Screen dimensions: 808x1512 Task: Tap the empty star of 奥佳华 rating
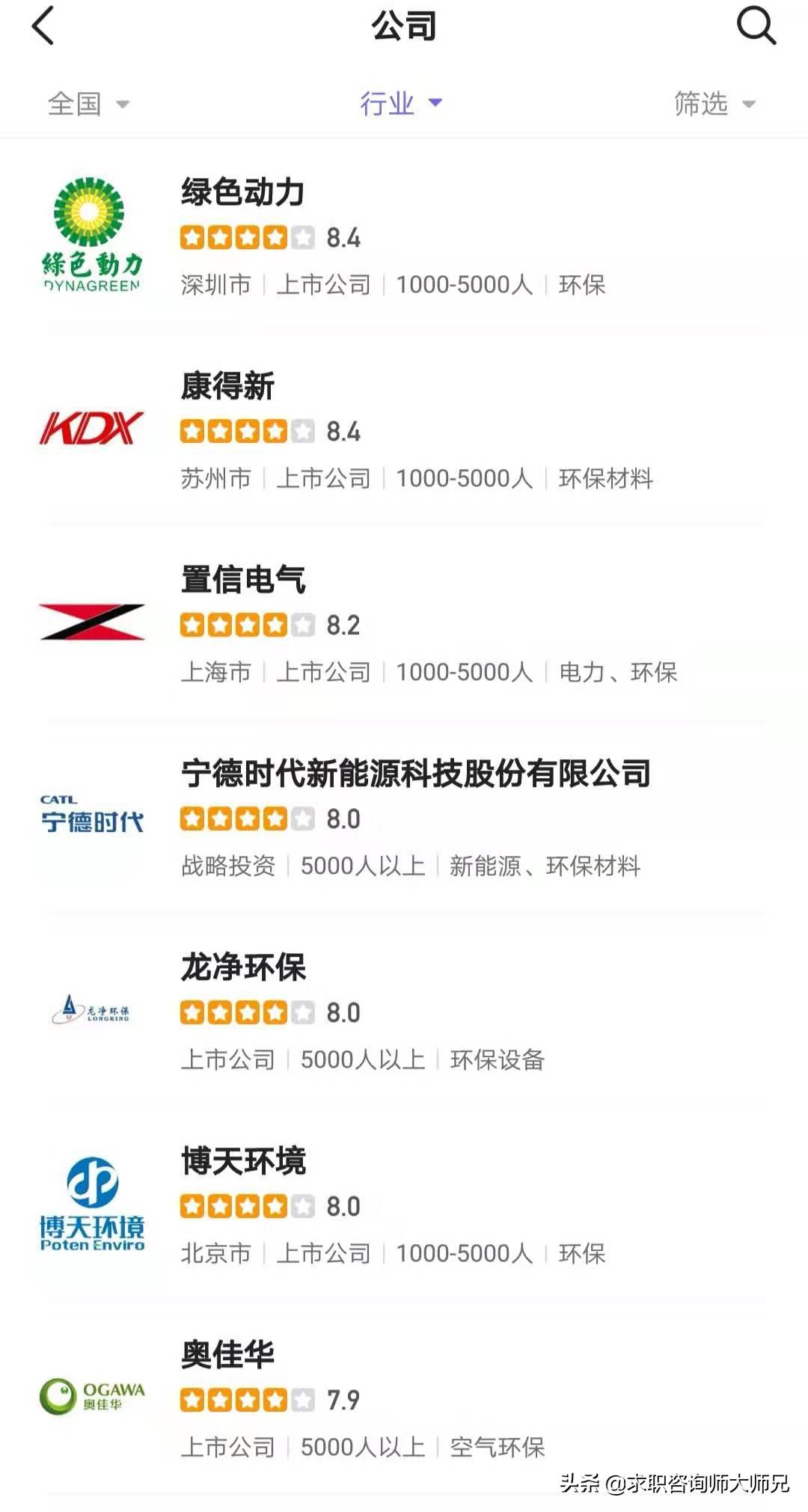pos(304,1399)
